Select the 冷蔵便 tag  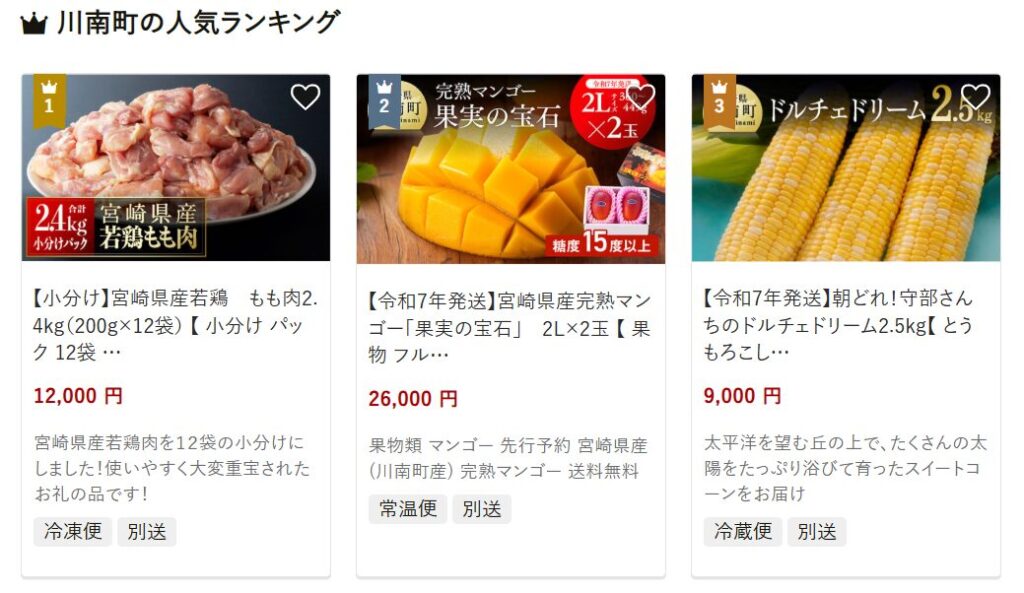point(743,531)
